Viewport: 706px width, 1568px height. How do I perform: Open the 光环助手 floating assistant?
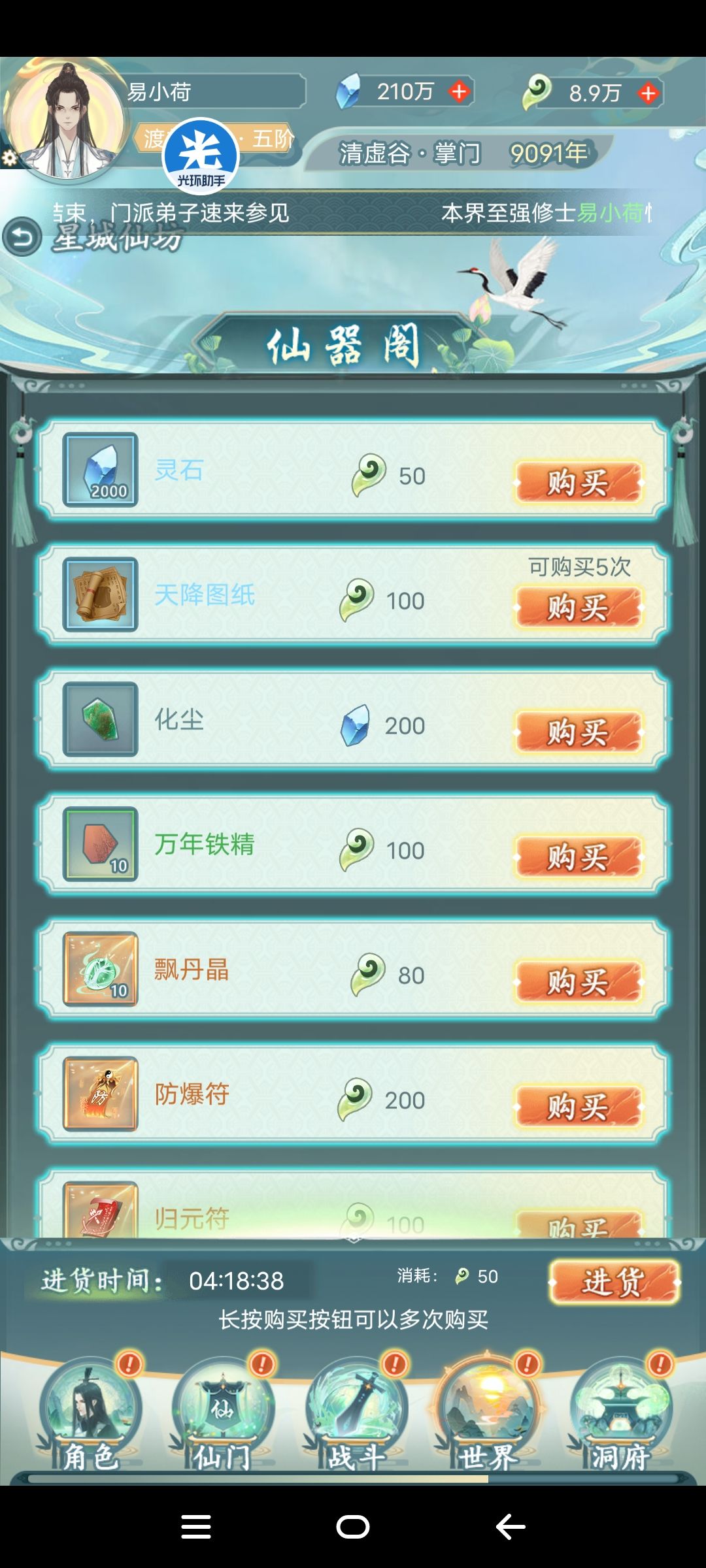point(203,155)
